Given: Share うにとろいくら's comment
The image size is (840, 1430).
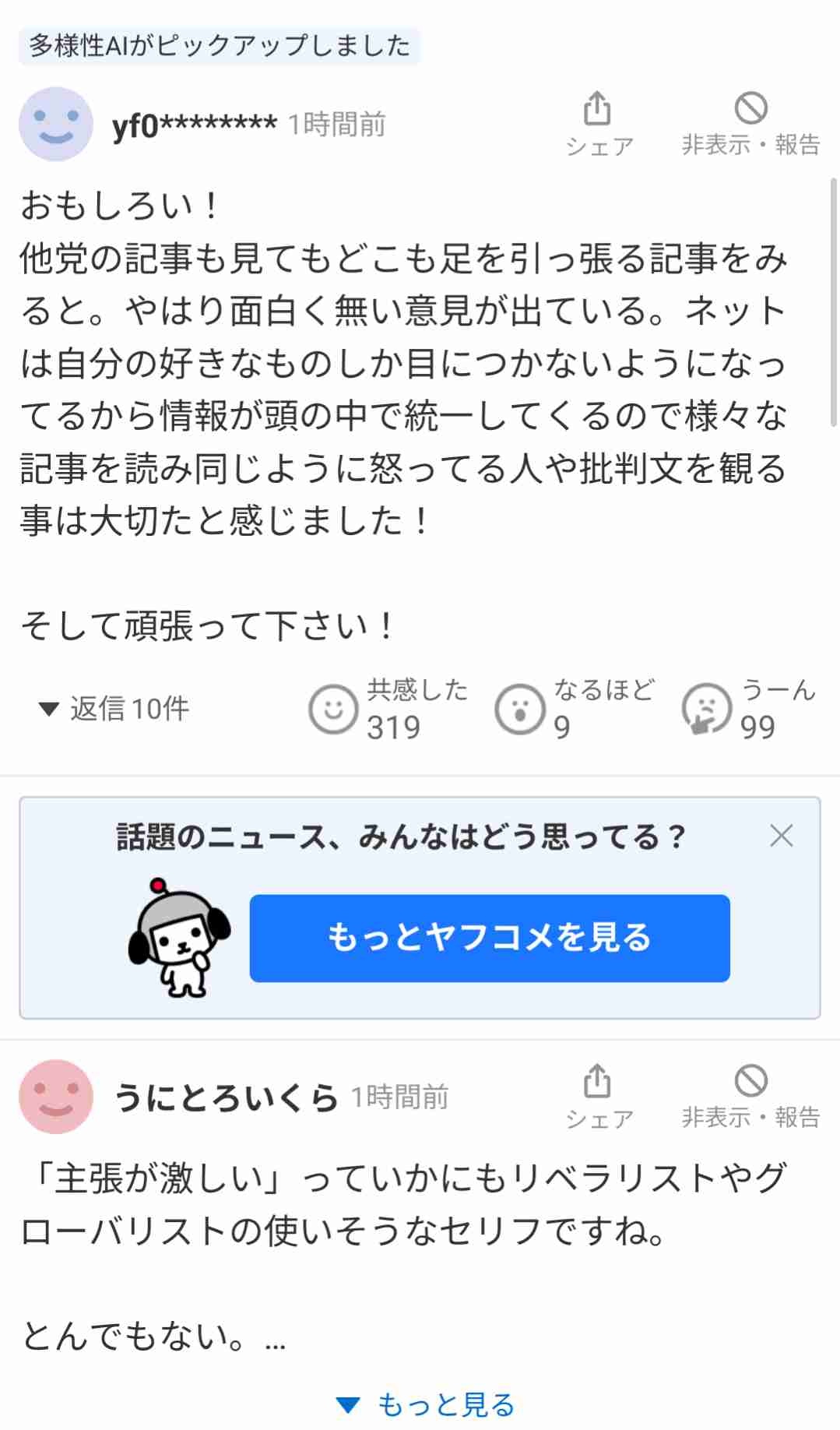Looking at the screenshot, I should 598,1096.
